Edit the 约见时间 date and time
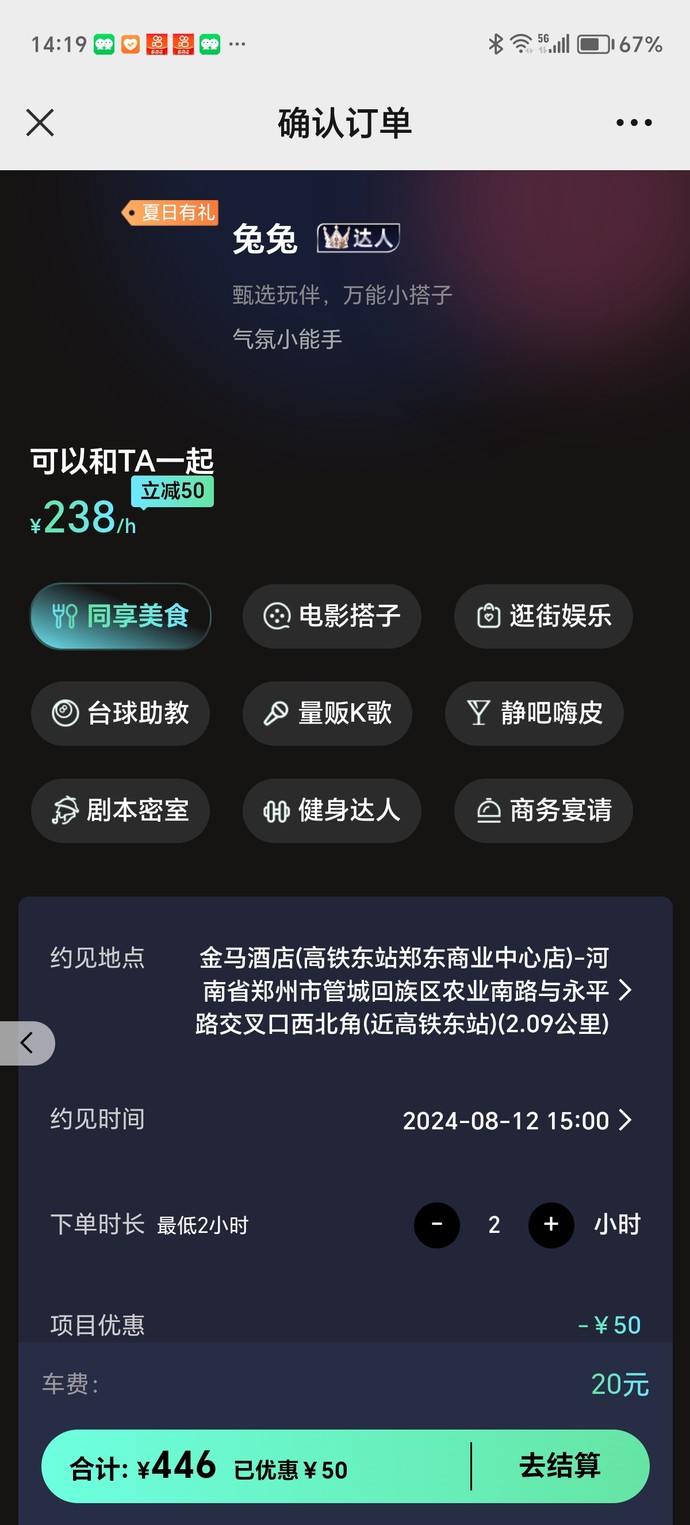 click(516, 1121)
